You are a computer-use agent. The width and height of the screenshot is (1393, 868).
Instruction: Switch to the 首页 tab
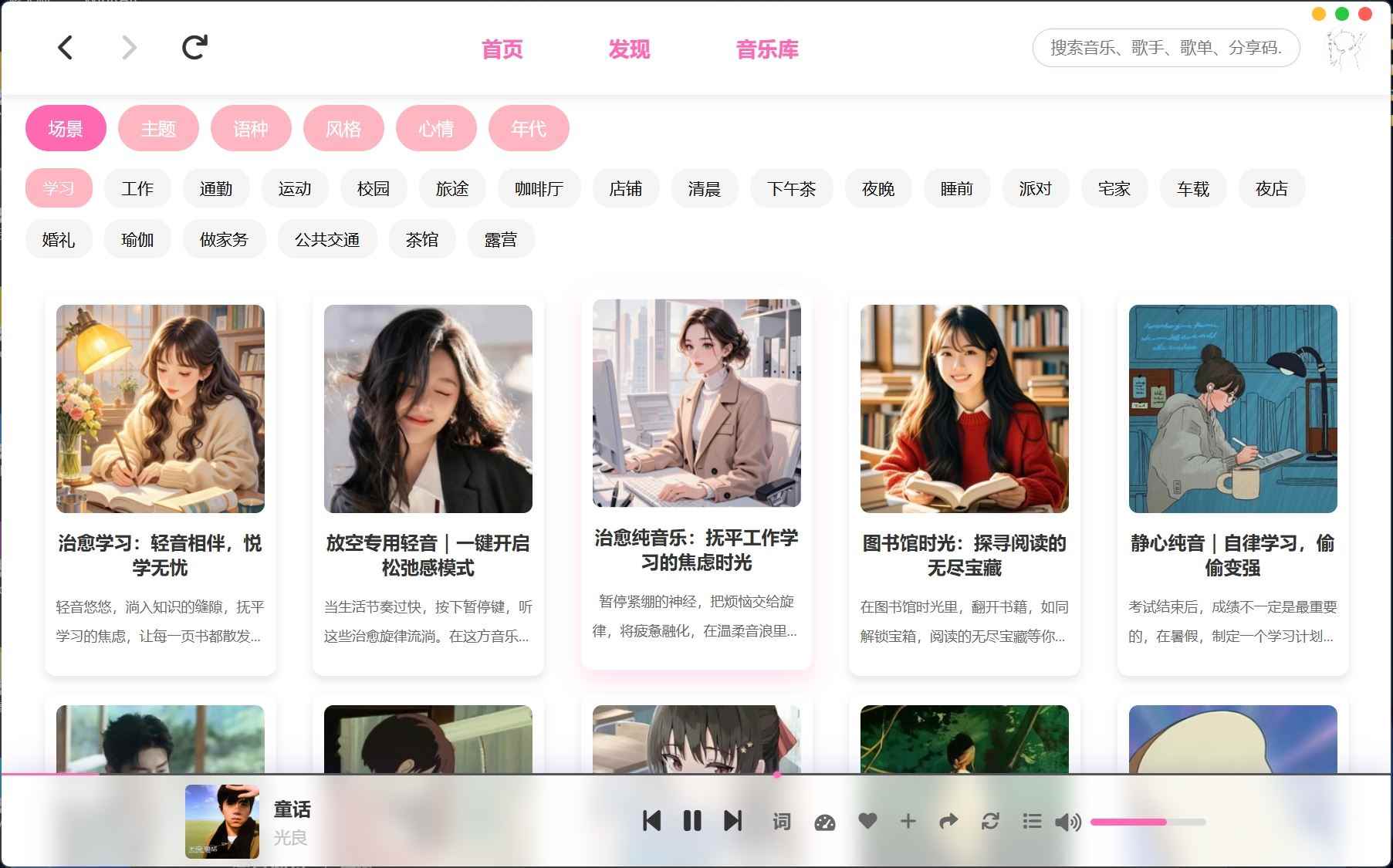(x=502, y=49)
